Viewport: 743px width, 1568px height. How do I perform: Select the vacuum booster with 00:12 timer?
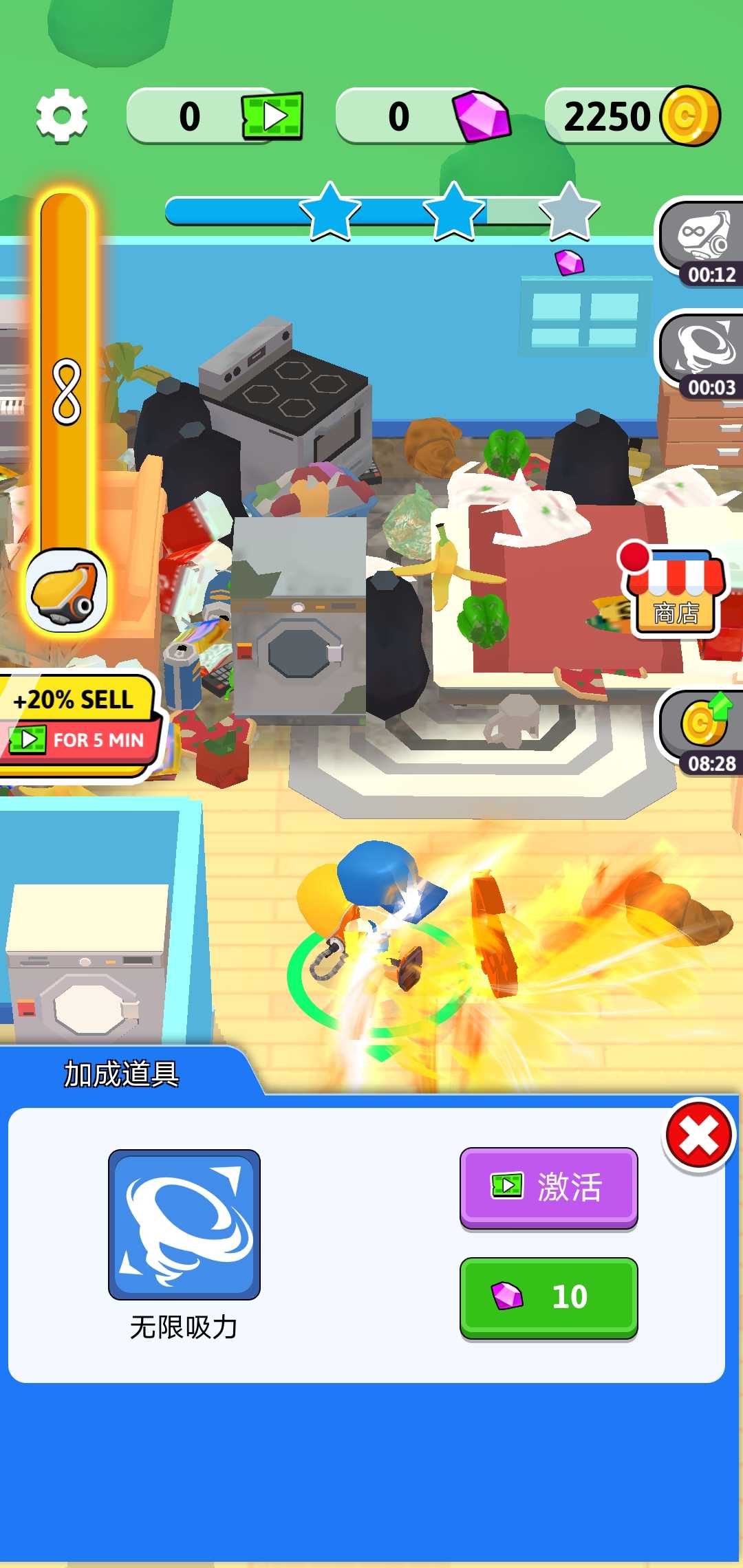[x=702, y=241]
